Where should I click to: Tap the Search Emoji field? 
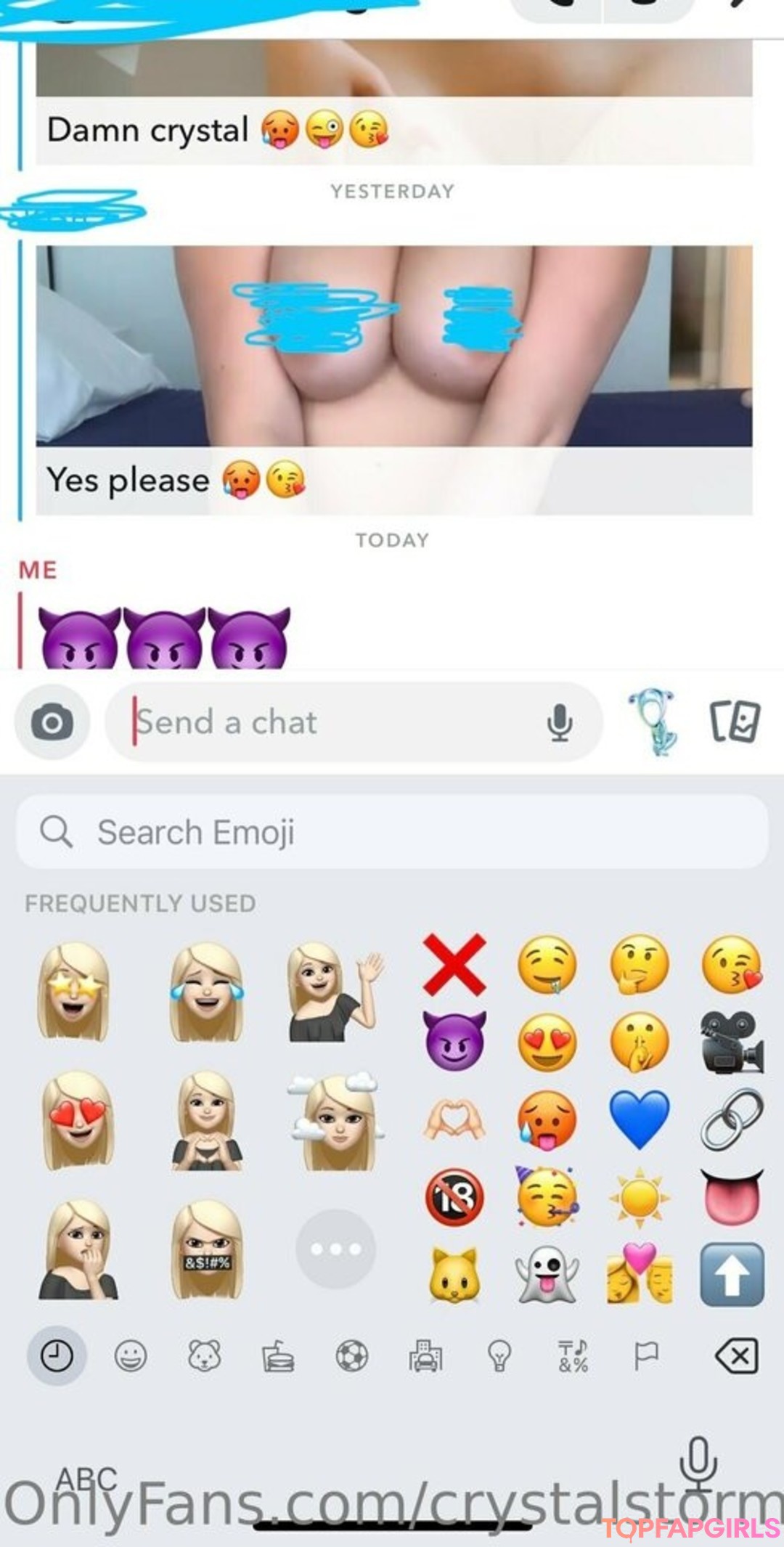point(392,832)
